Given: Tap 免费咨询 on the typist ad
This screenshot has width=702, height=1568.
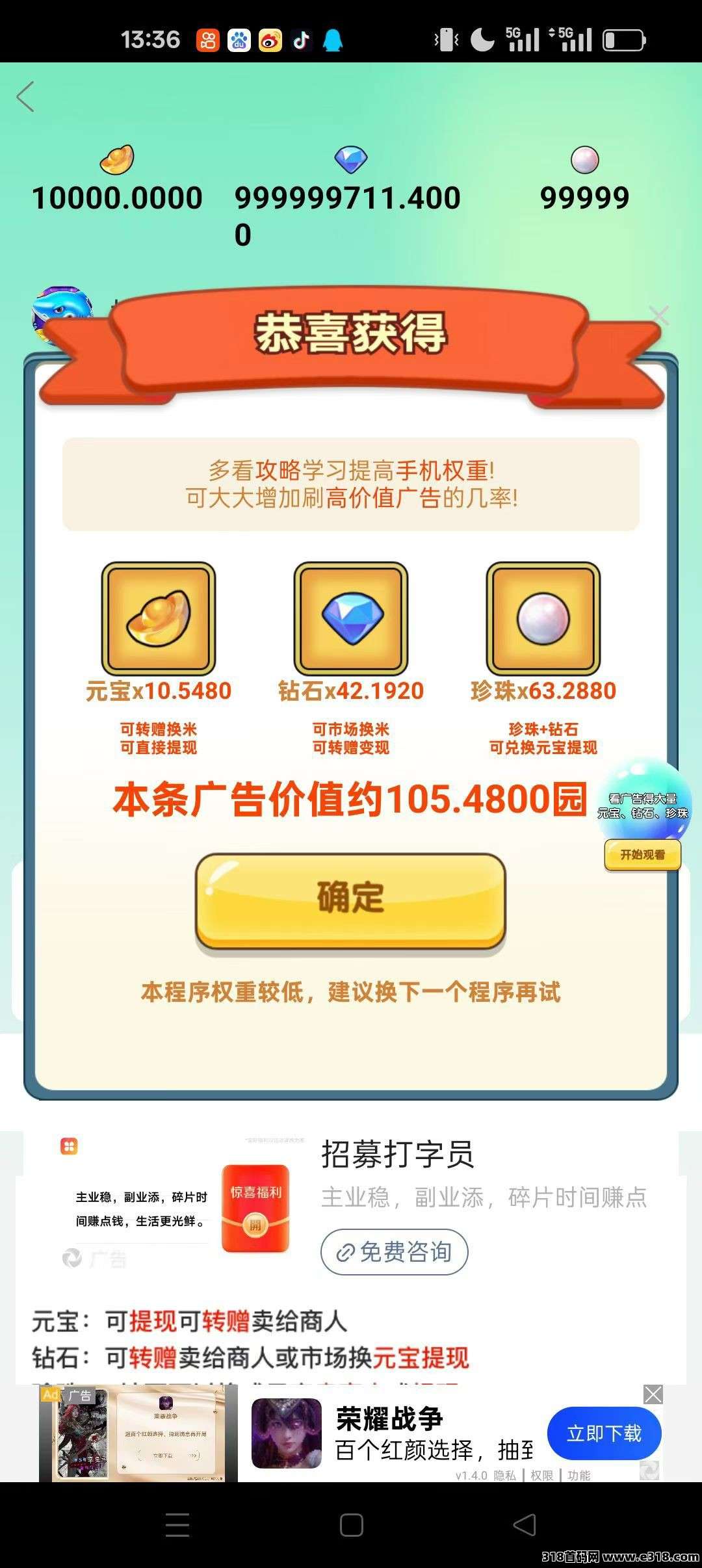Looking at the screenshot, I should 394,1251.
